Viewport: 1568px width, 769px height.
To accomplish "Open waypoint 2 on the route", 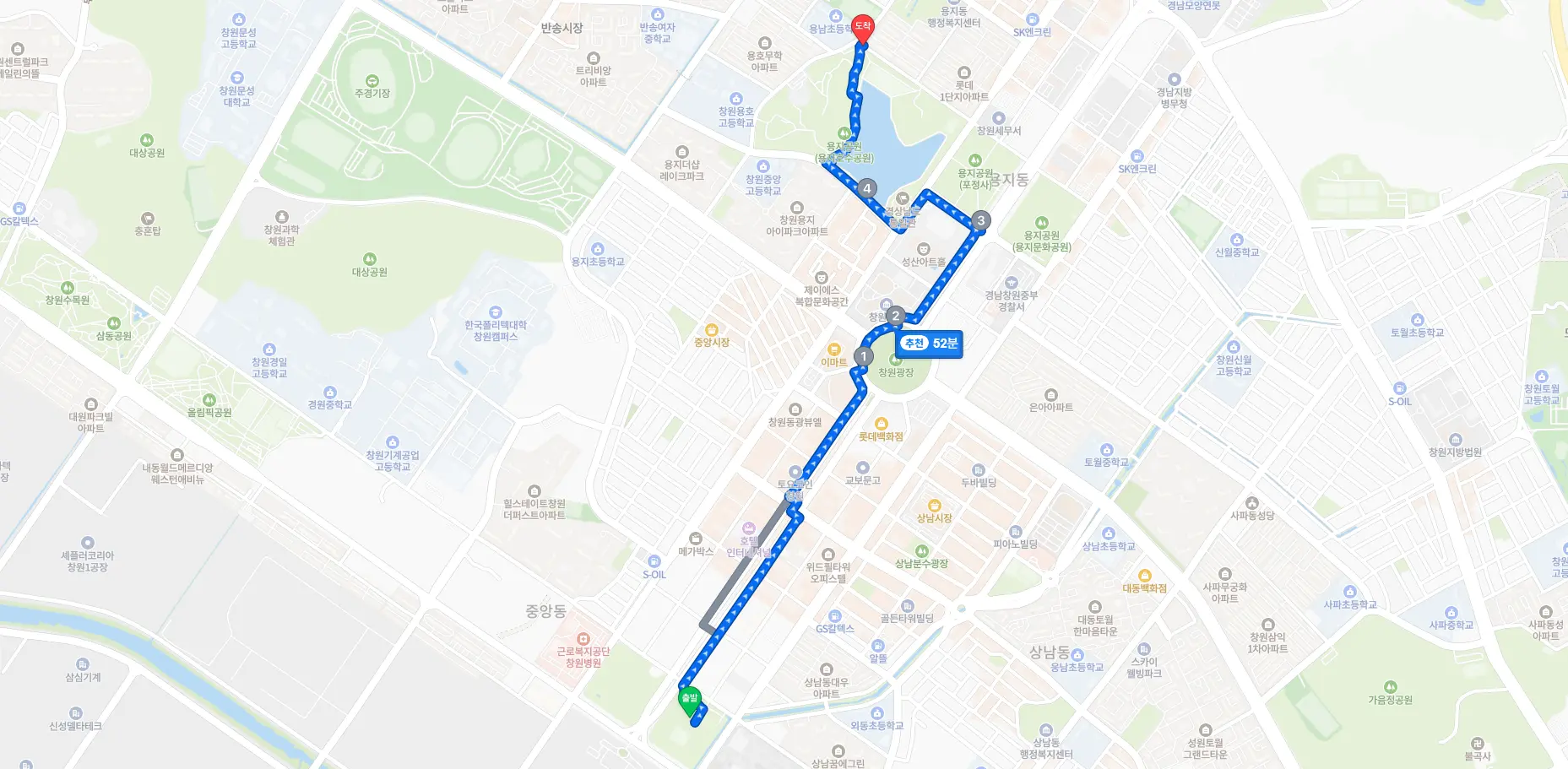I will pyautogui.click(x=896, y=316).
